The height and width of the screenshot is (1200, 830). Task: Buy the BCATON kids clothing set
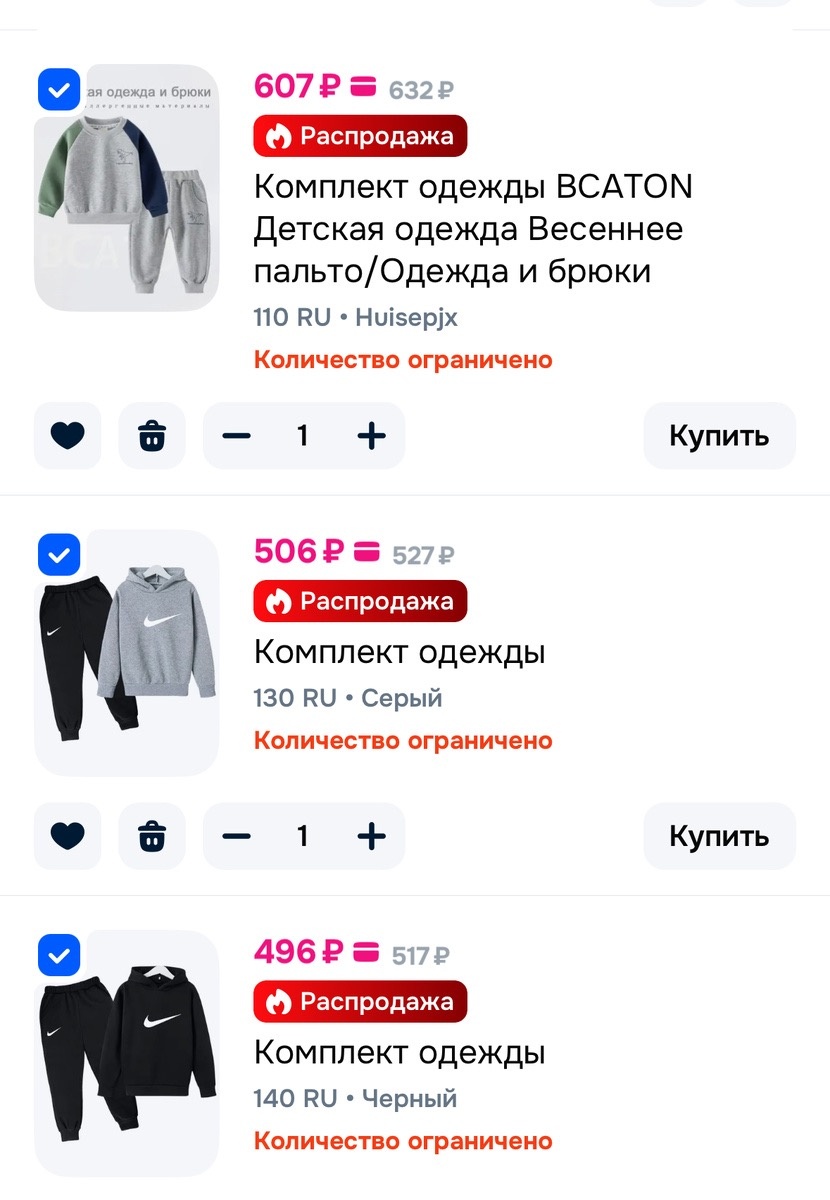[x=719, y=435]
